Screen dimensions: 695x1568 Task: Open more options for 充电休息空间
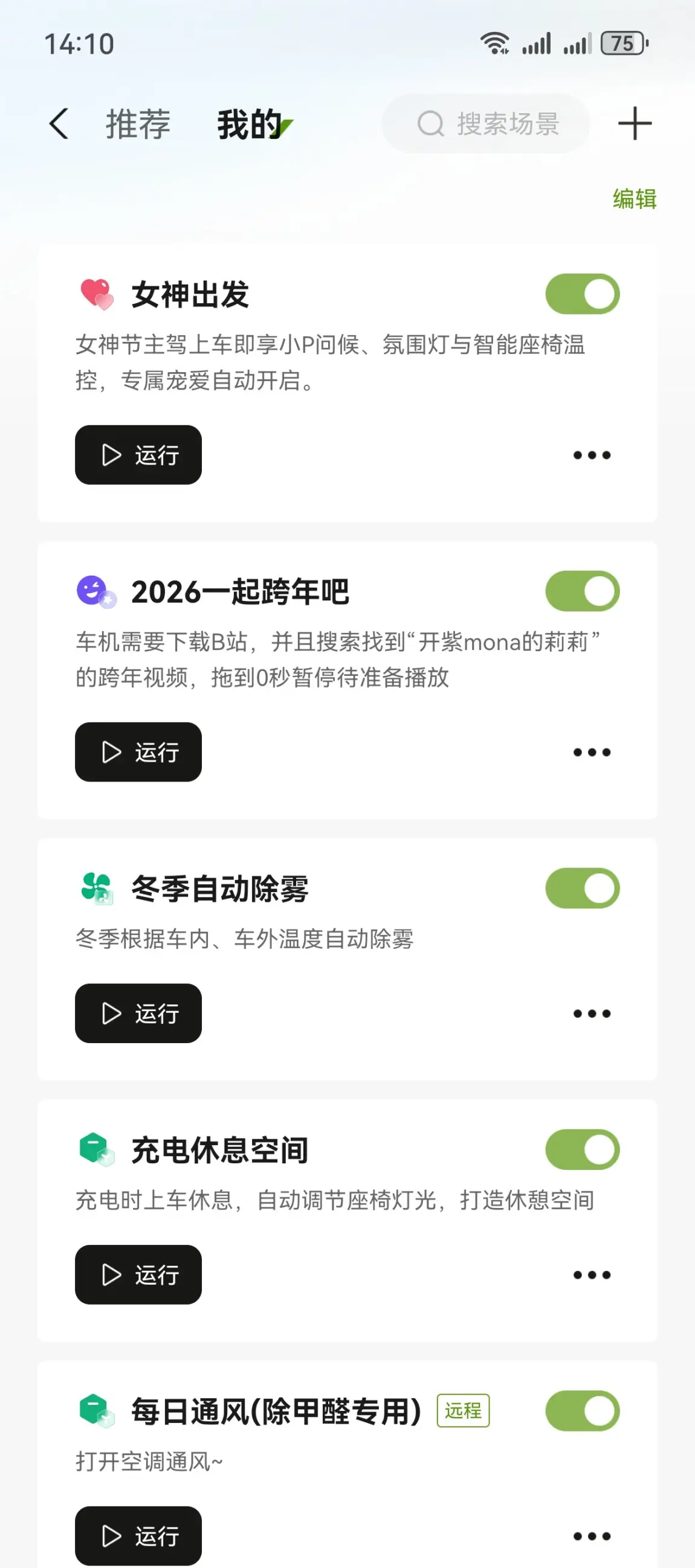(x=592, y=1274)
